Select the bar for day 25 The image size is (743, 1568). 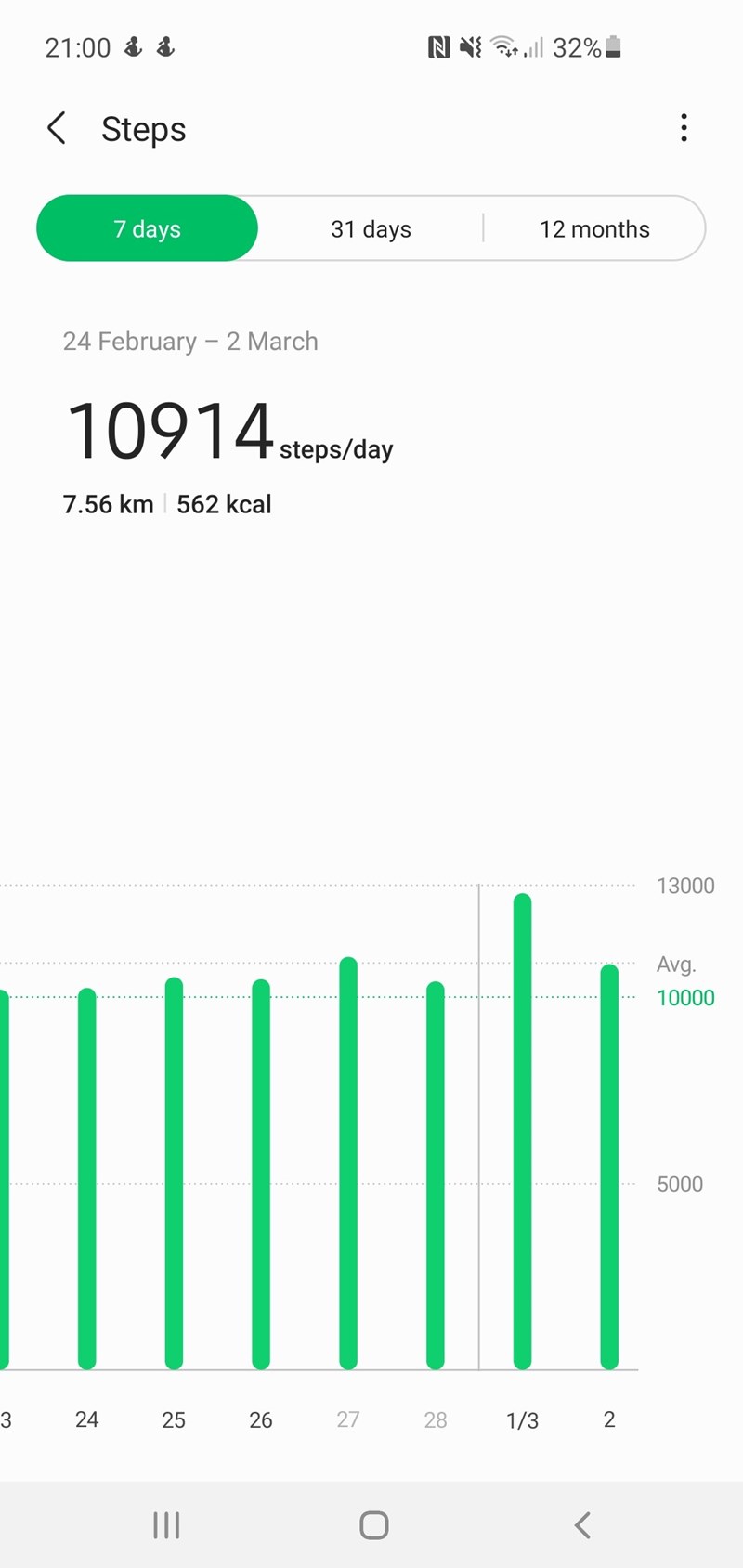(174, 1173)
